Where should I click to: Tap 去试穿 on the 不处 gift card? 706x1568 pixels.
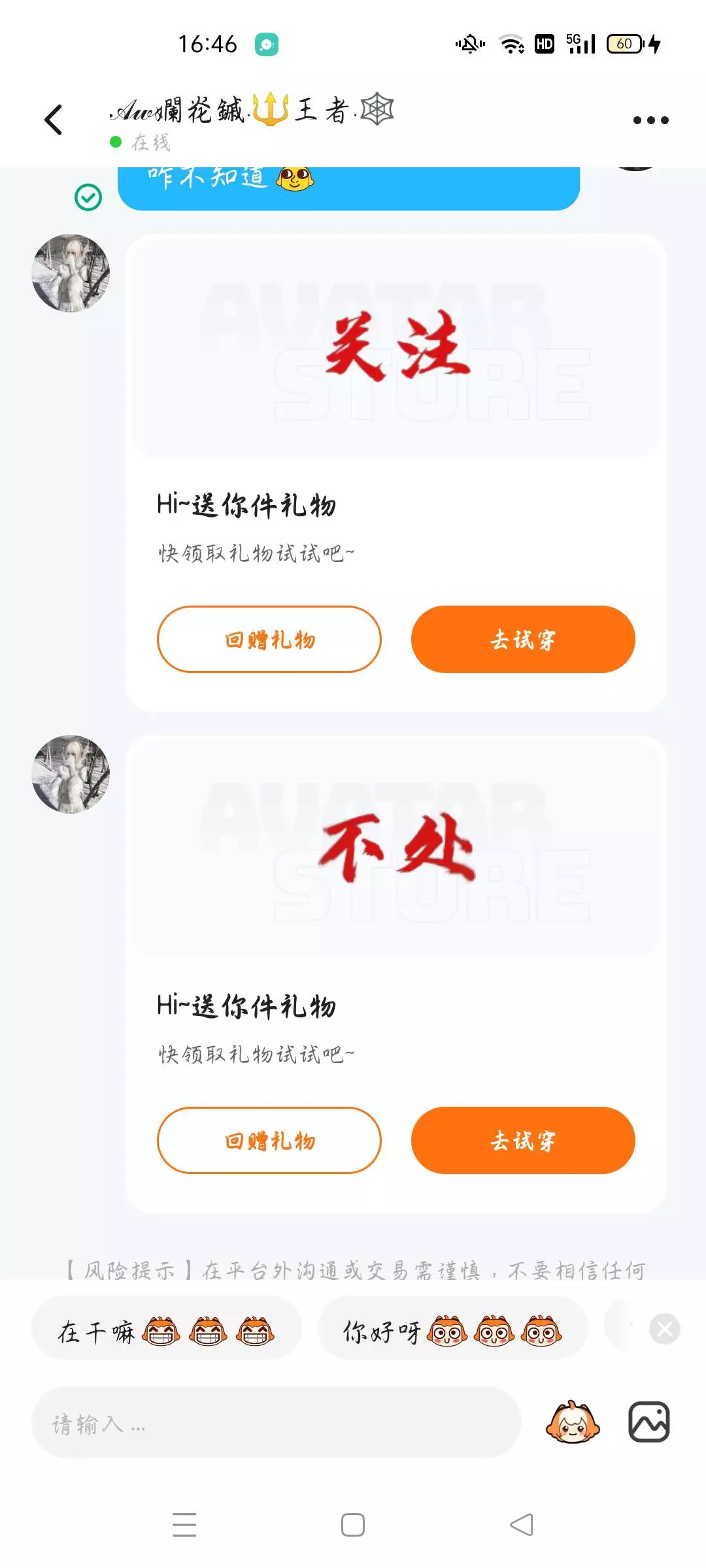click(523, 1140)
